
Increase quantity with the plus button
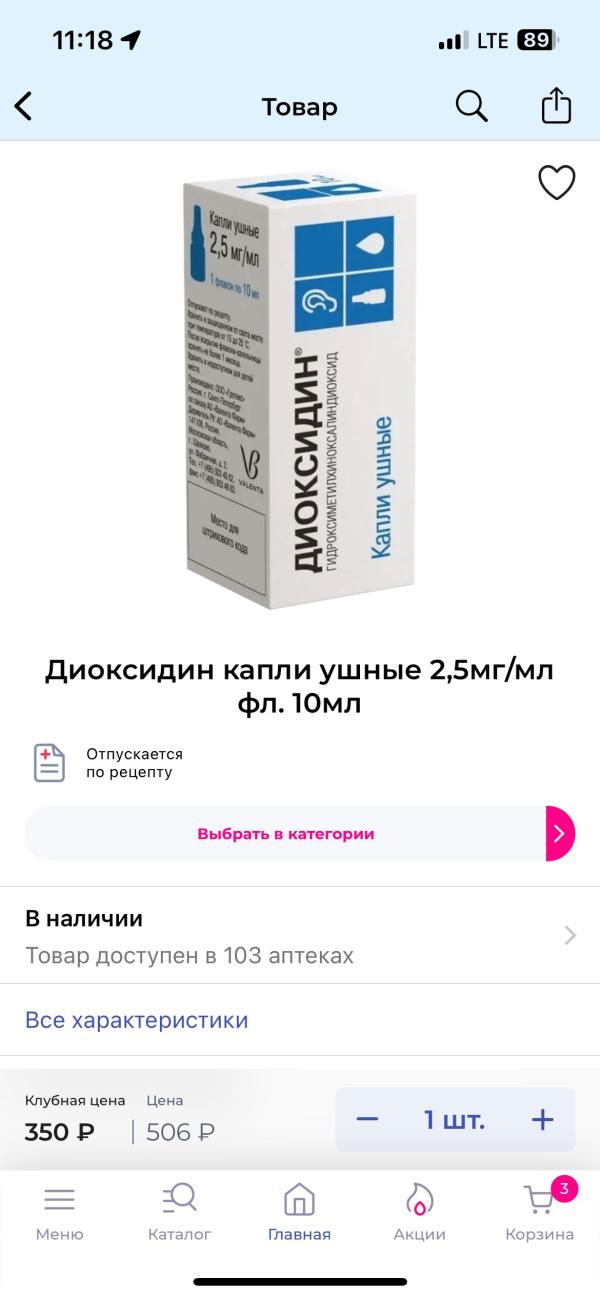pyautogui.click(x=542, y=1119)
